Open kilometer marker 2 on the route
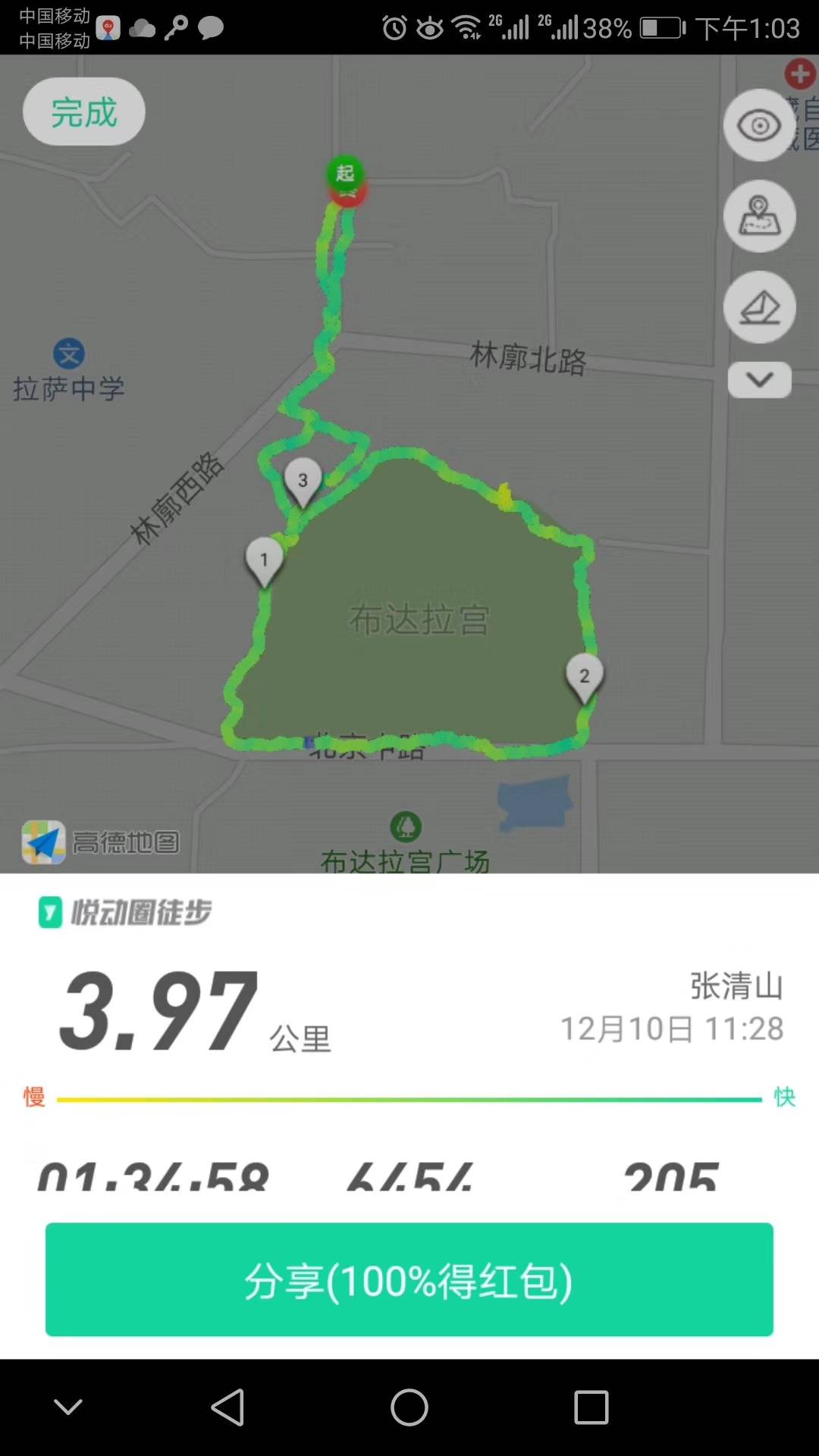This screenshot has width=819, height=1456. point(584,675)
